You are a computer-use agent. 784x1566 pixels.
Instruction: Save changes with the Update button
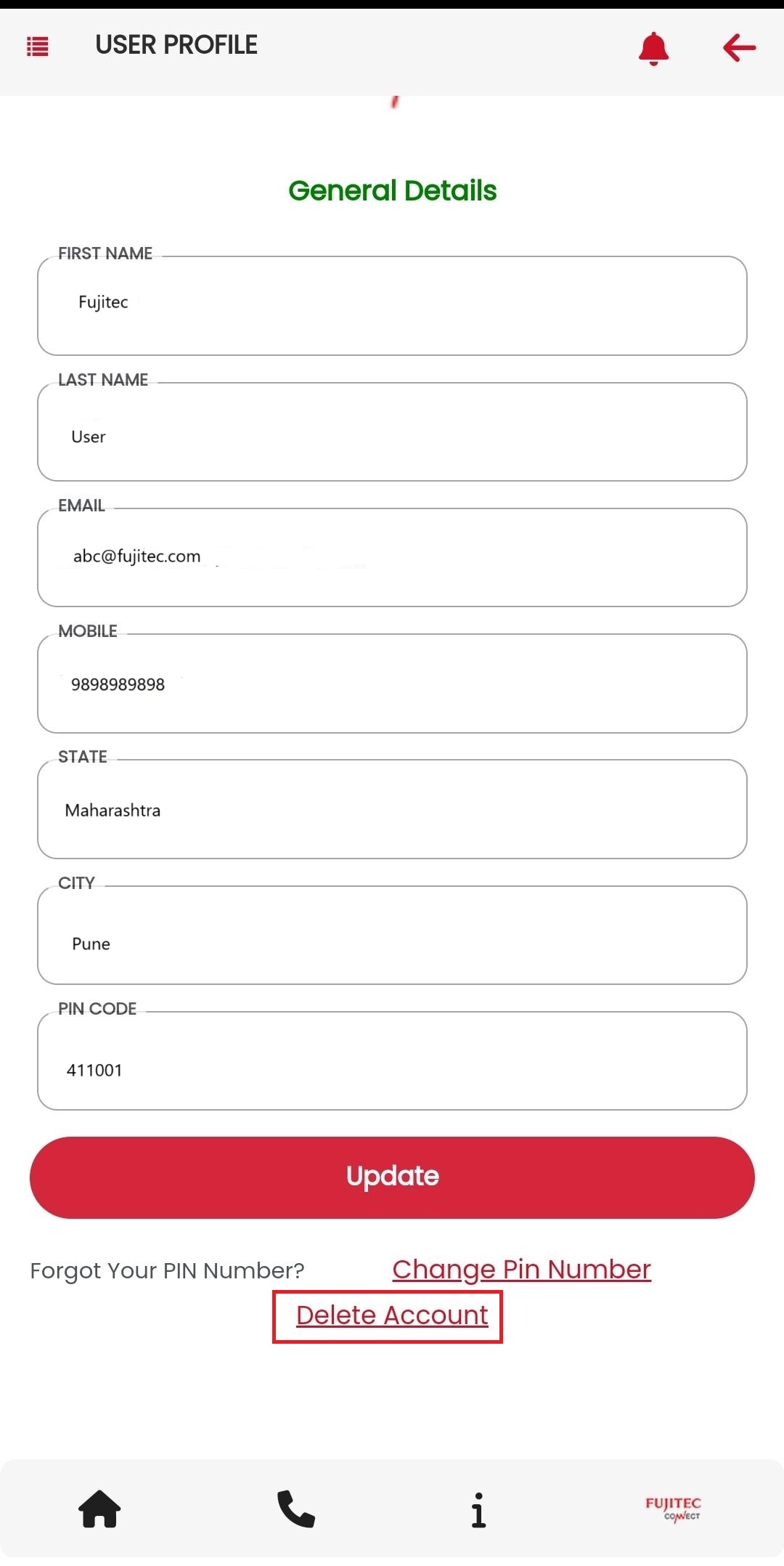pyautogui.click(x=392, y=1177)
